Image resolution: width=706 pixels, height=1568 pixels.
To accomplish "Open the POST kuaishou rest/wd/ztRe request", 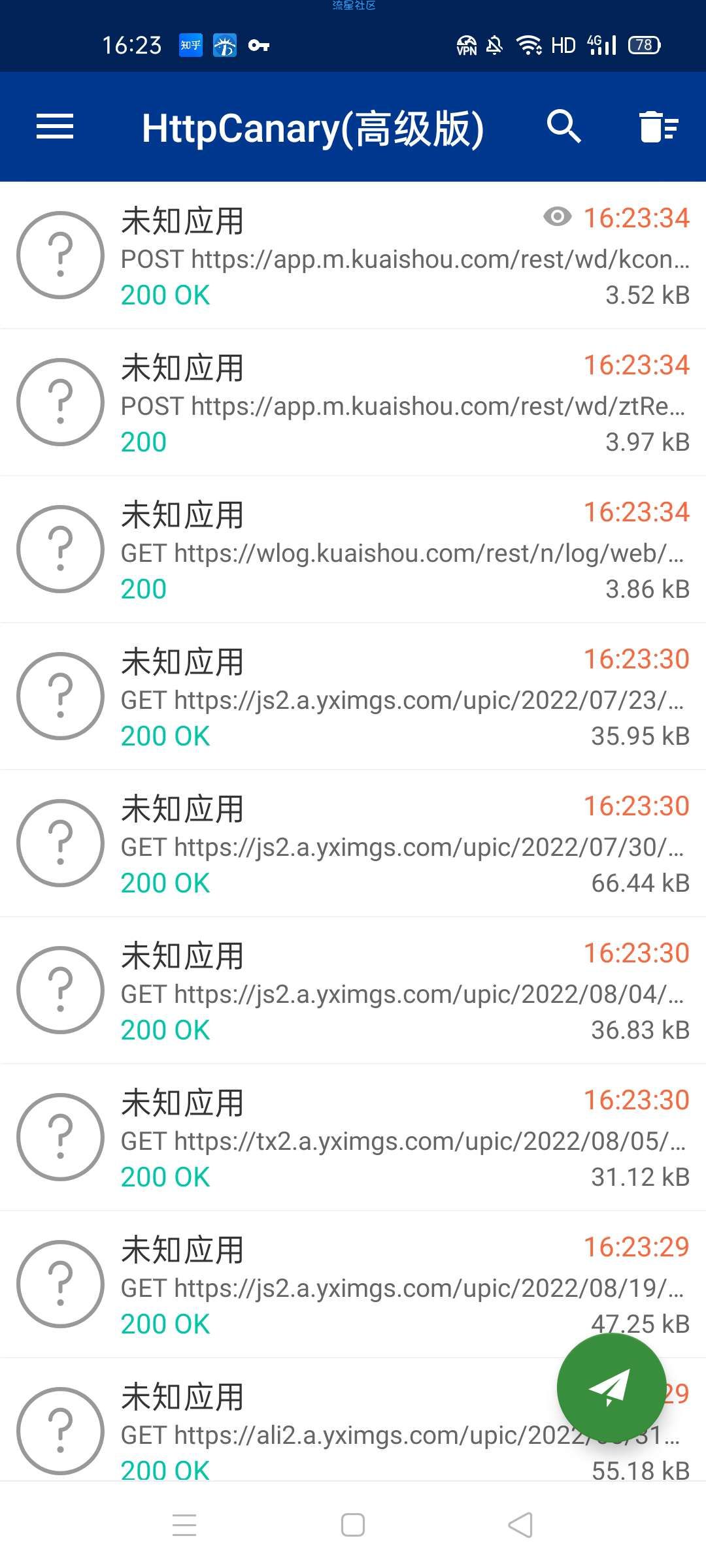I will [353, 402].
